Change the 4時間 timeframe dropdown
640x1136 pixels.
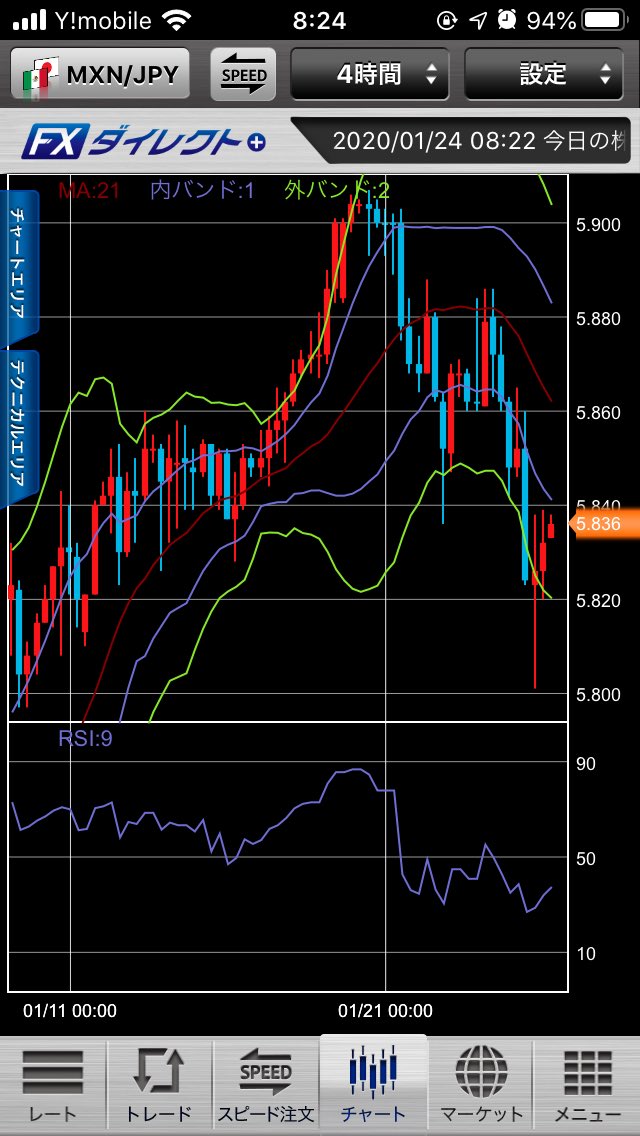tap(371, 74)
